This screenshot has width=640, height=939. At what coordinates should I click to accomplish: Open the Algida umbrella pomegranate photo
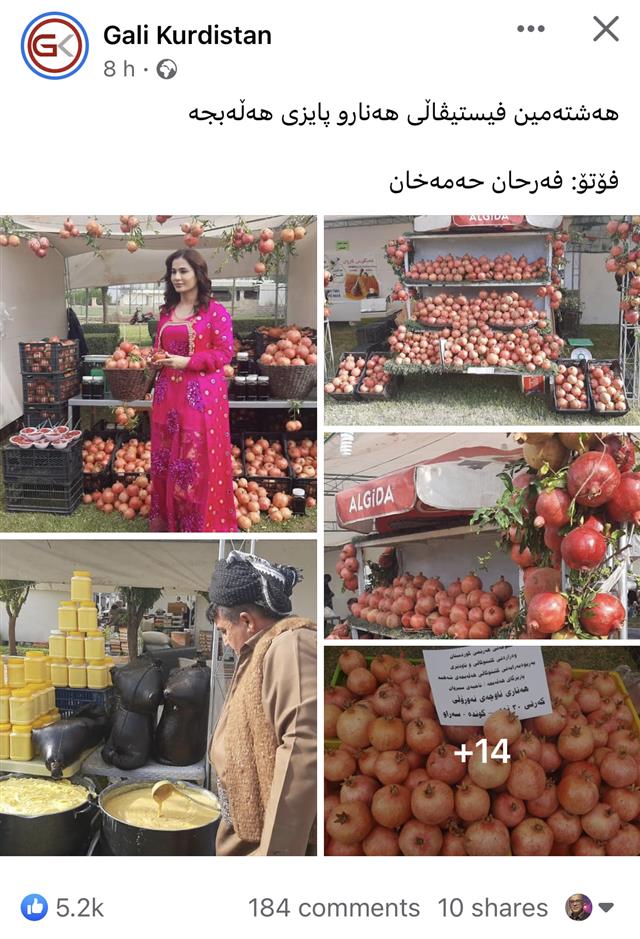pos(481,535)
